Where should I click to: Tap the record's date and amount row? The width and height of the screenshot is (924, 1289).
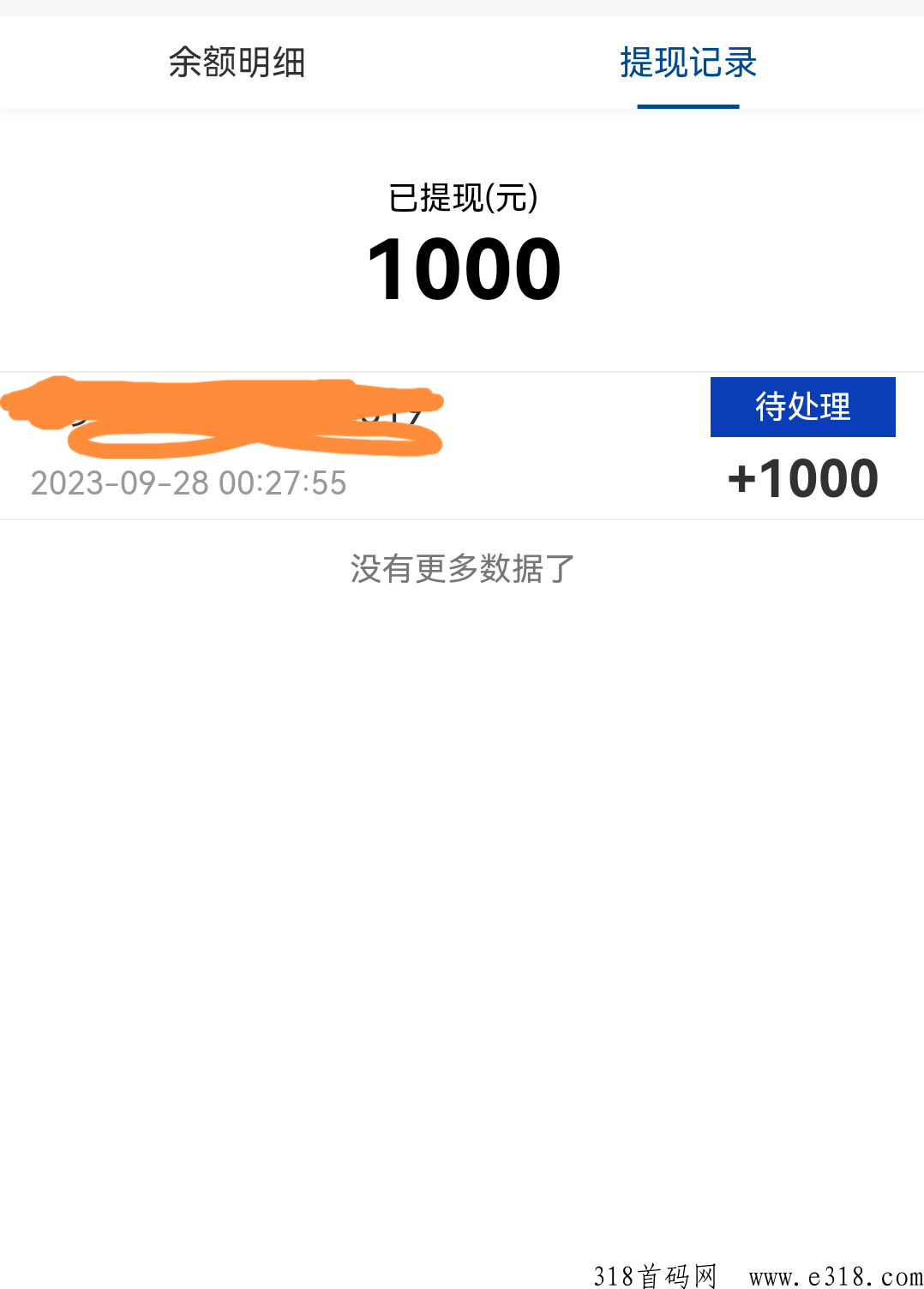coord(461,480)
